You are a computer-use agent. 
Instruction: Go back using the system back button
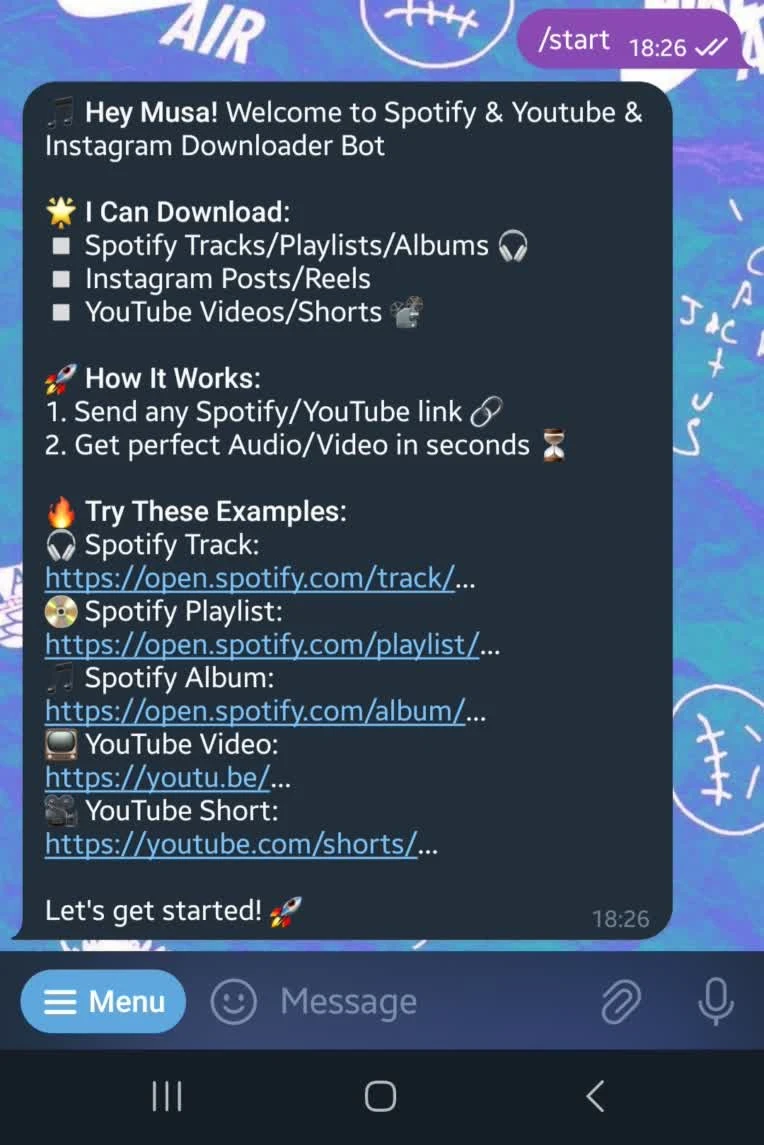coord(595,1097)
